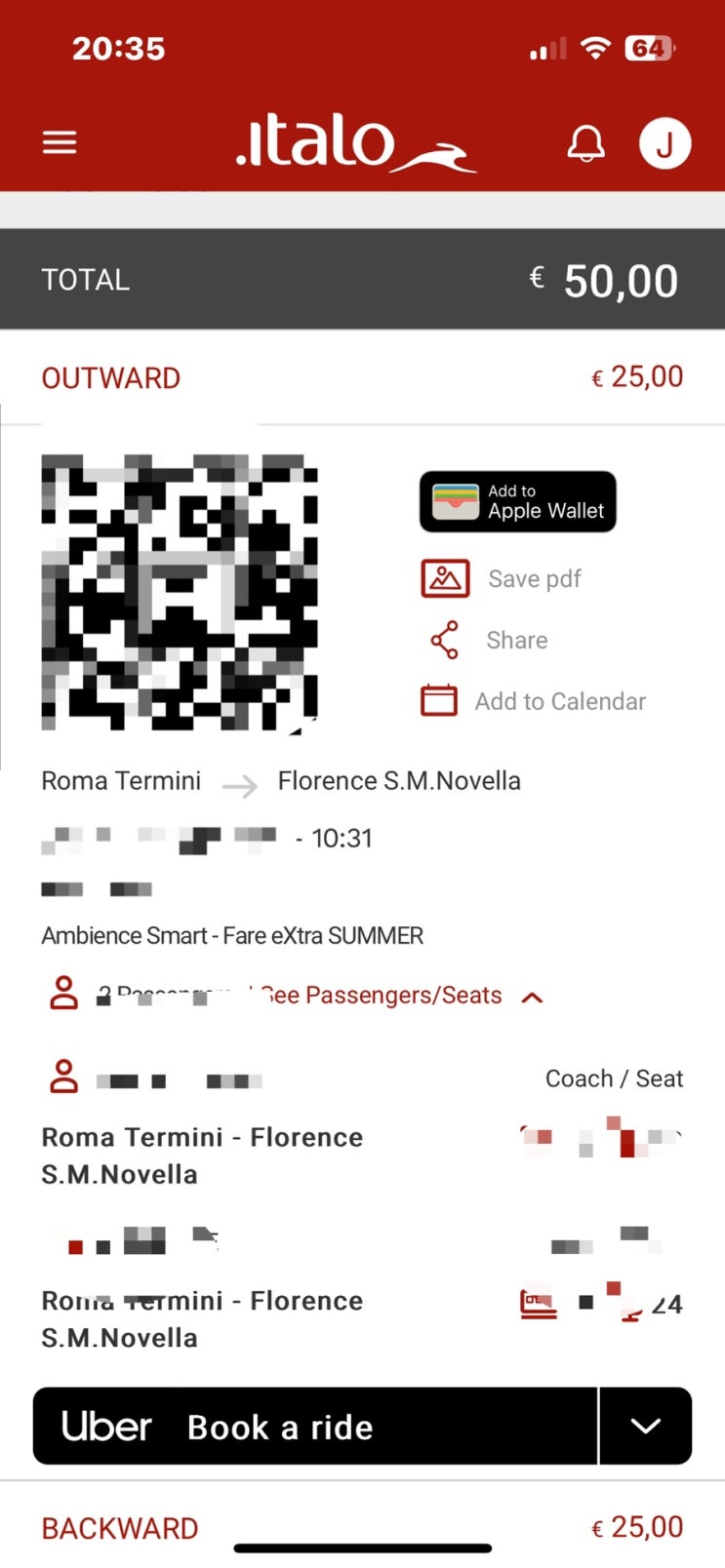Screen dimensions: 725x1568
Task: Open the hamburger menu
Action: [60, 143]
